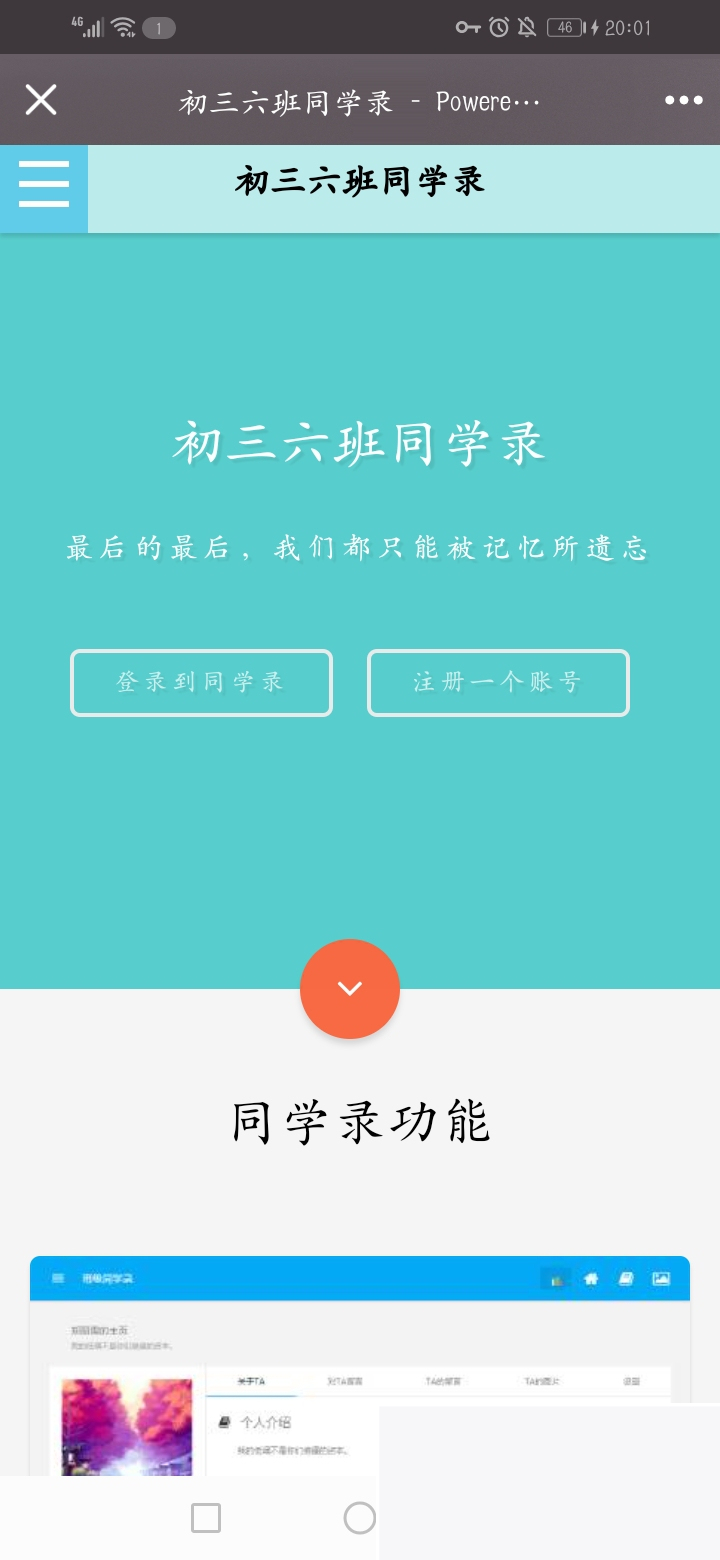This screenshot has height=1560, width=720.
Task: Go to the system home screen
Action: (x=359, y=1518)
